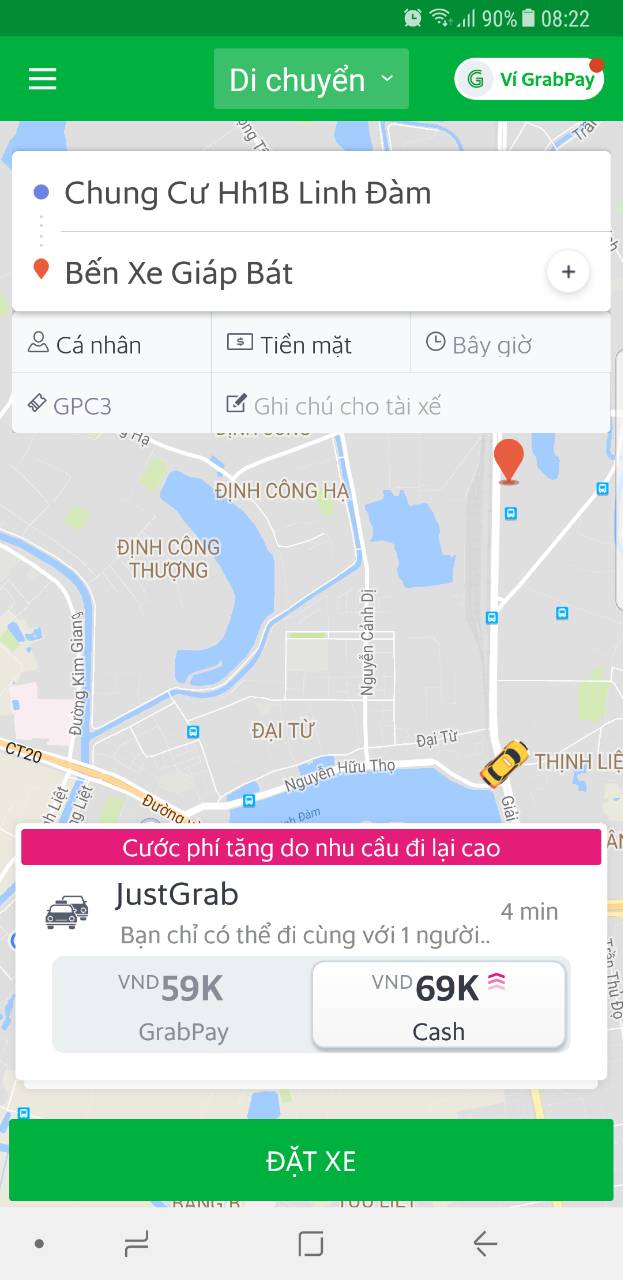Expand the Di chuyển service dropdown
Screen dimensions: 623x1280
(311, 79)
